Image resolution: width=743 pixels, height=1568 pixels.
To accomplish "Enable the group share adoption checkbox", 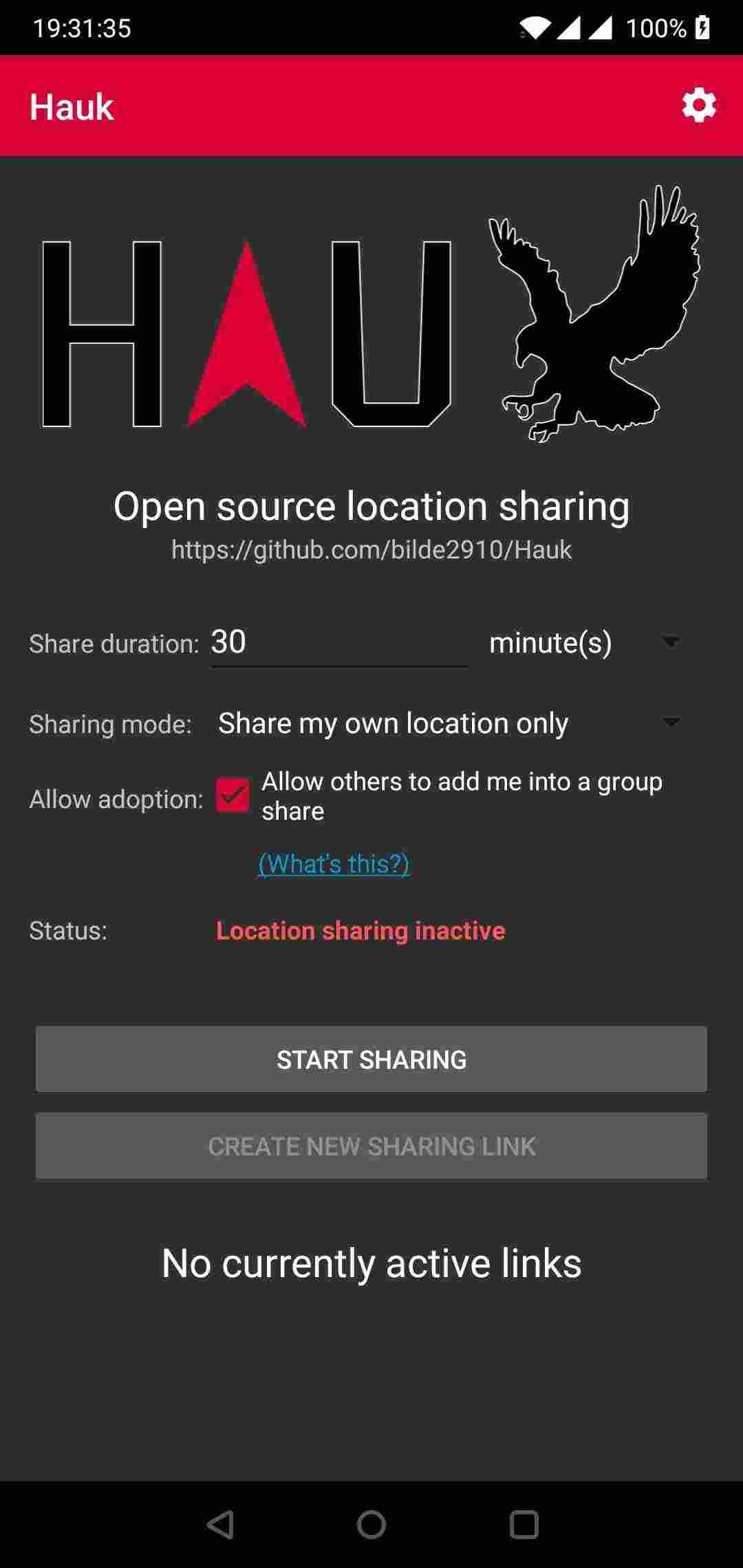I will pos(232,796).
